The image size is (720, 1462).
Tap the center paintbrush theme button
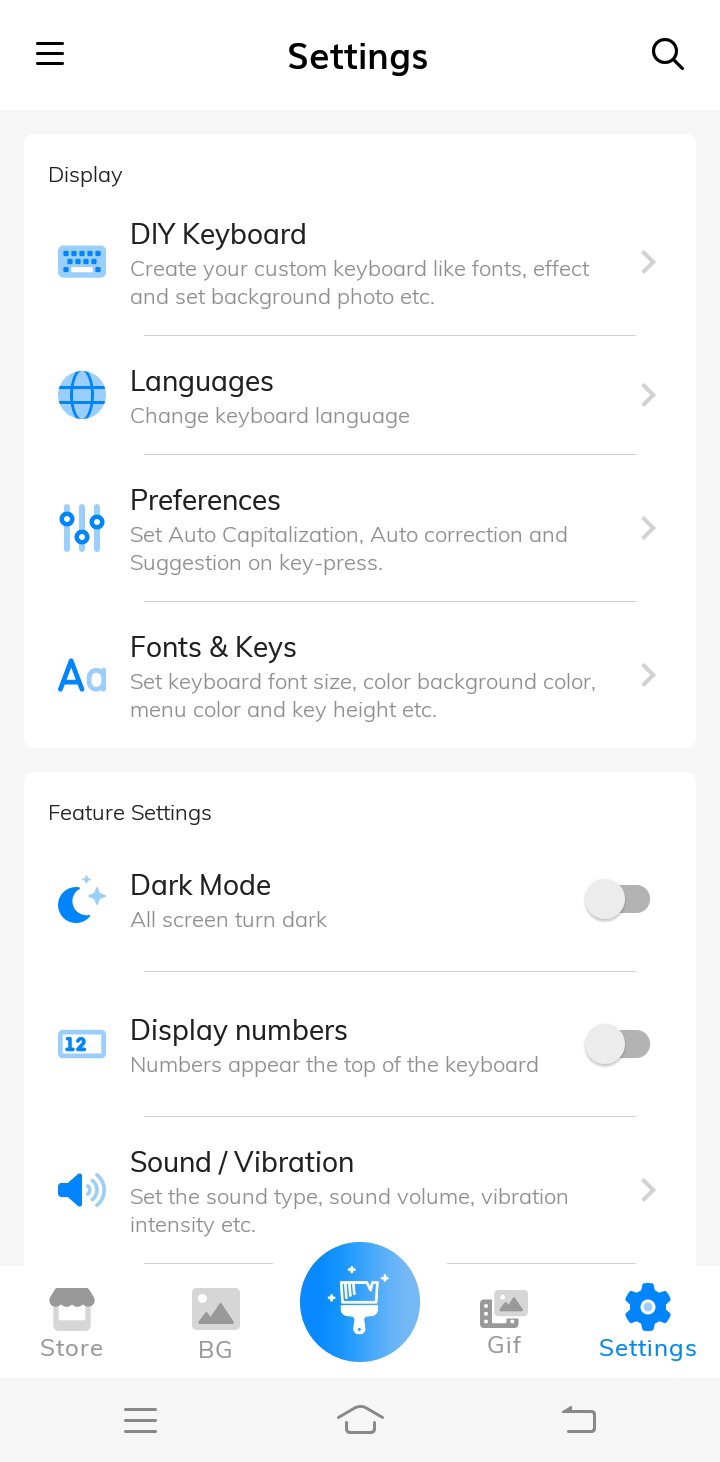[360, 1301]
